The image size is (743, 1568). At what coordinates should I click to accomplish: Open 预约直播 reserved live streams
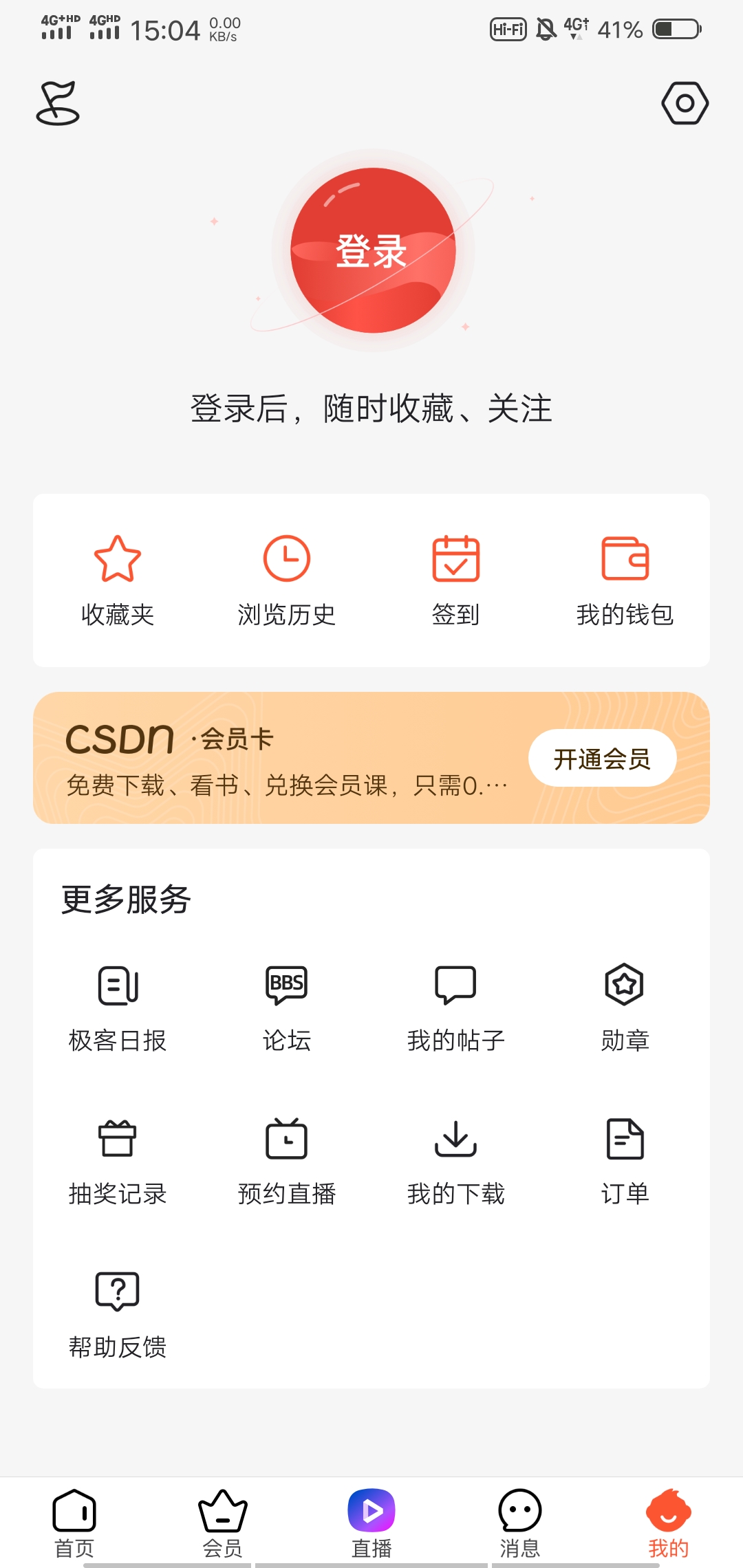(287, 1161)
